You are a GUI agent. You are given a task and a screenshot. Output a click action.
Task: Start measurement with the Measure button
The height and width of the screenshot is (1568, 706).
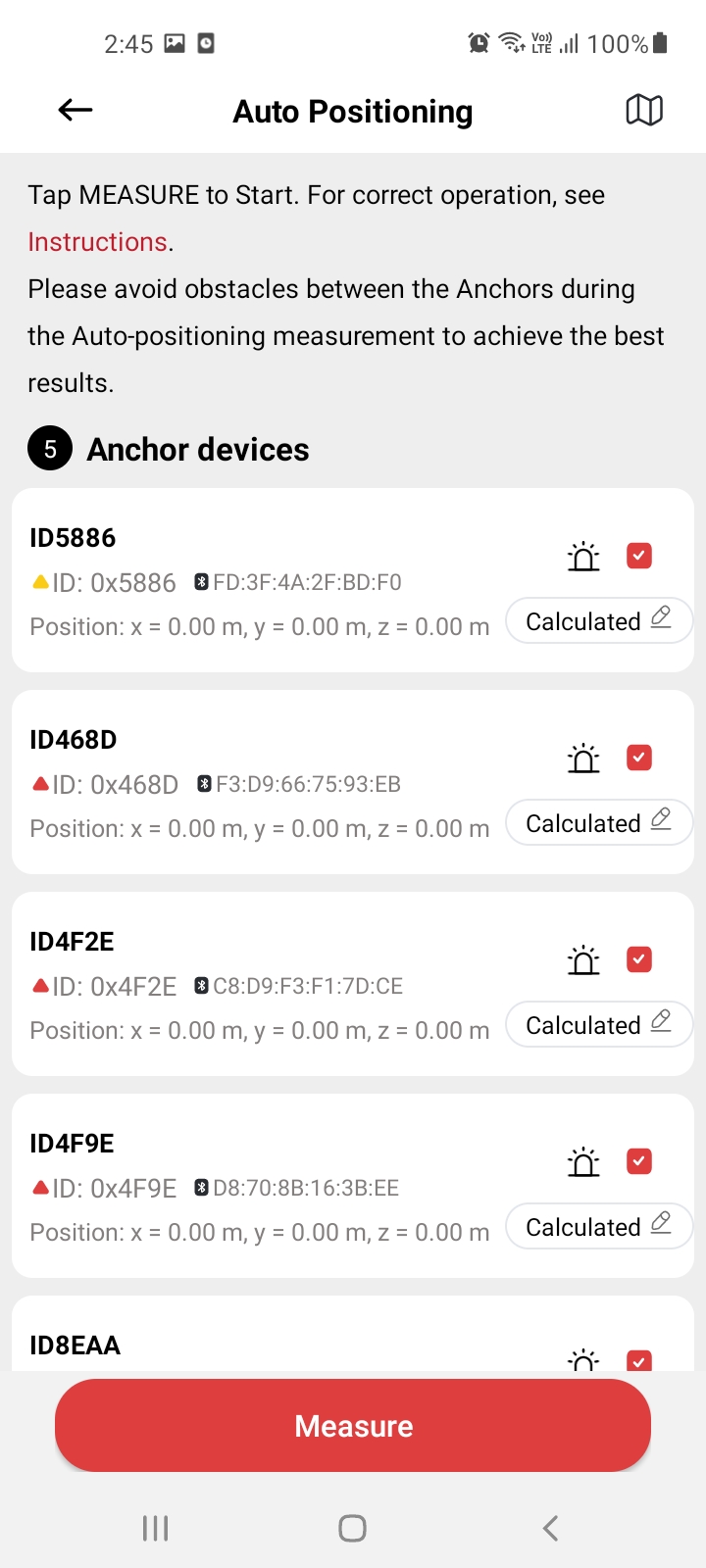(353, 1426)
